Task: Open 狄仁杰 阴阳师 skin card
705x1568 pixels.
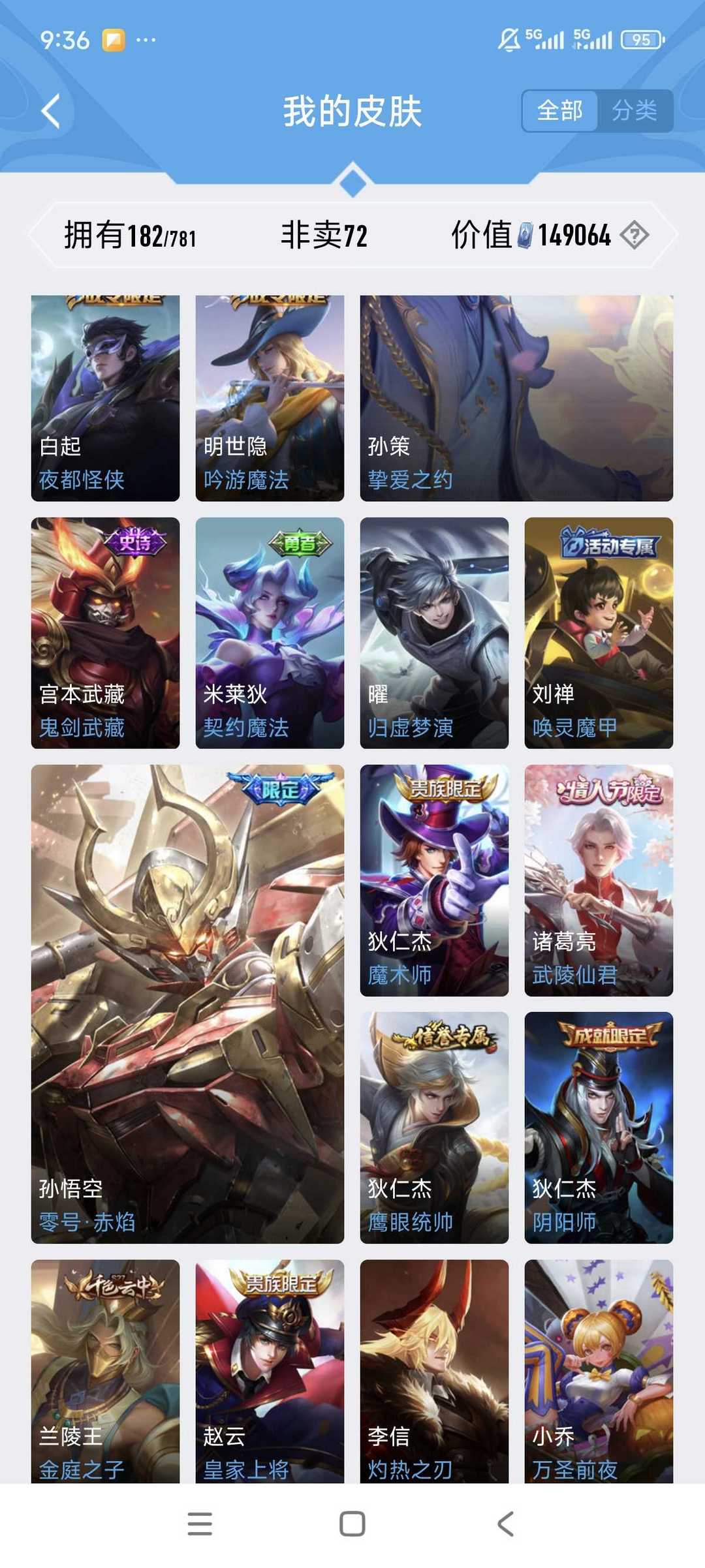Action: [x=599, y=1128]
